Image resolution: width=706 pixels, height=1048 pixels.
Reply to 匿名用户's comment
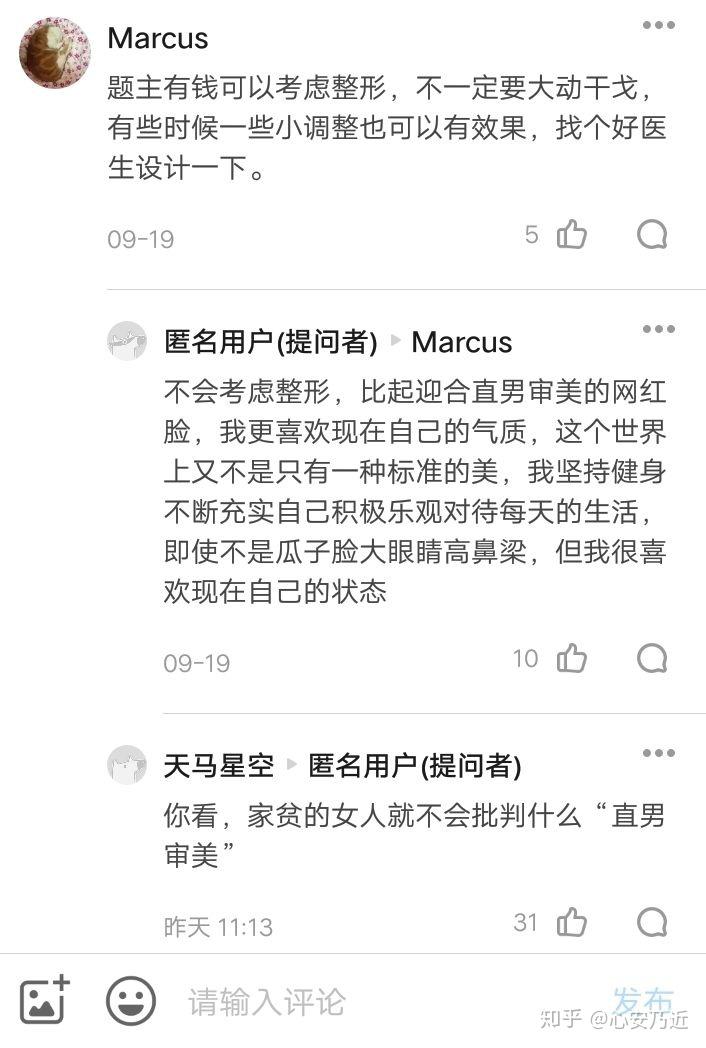pos(652,658)
